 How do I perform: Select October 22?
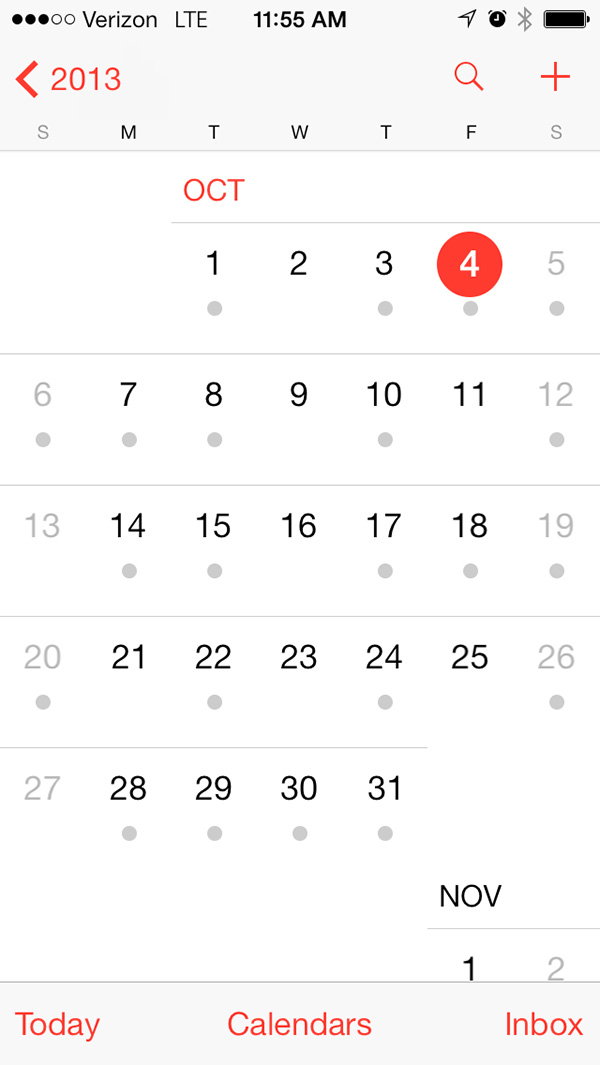tap(213, 658)
